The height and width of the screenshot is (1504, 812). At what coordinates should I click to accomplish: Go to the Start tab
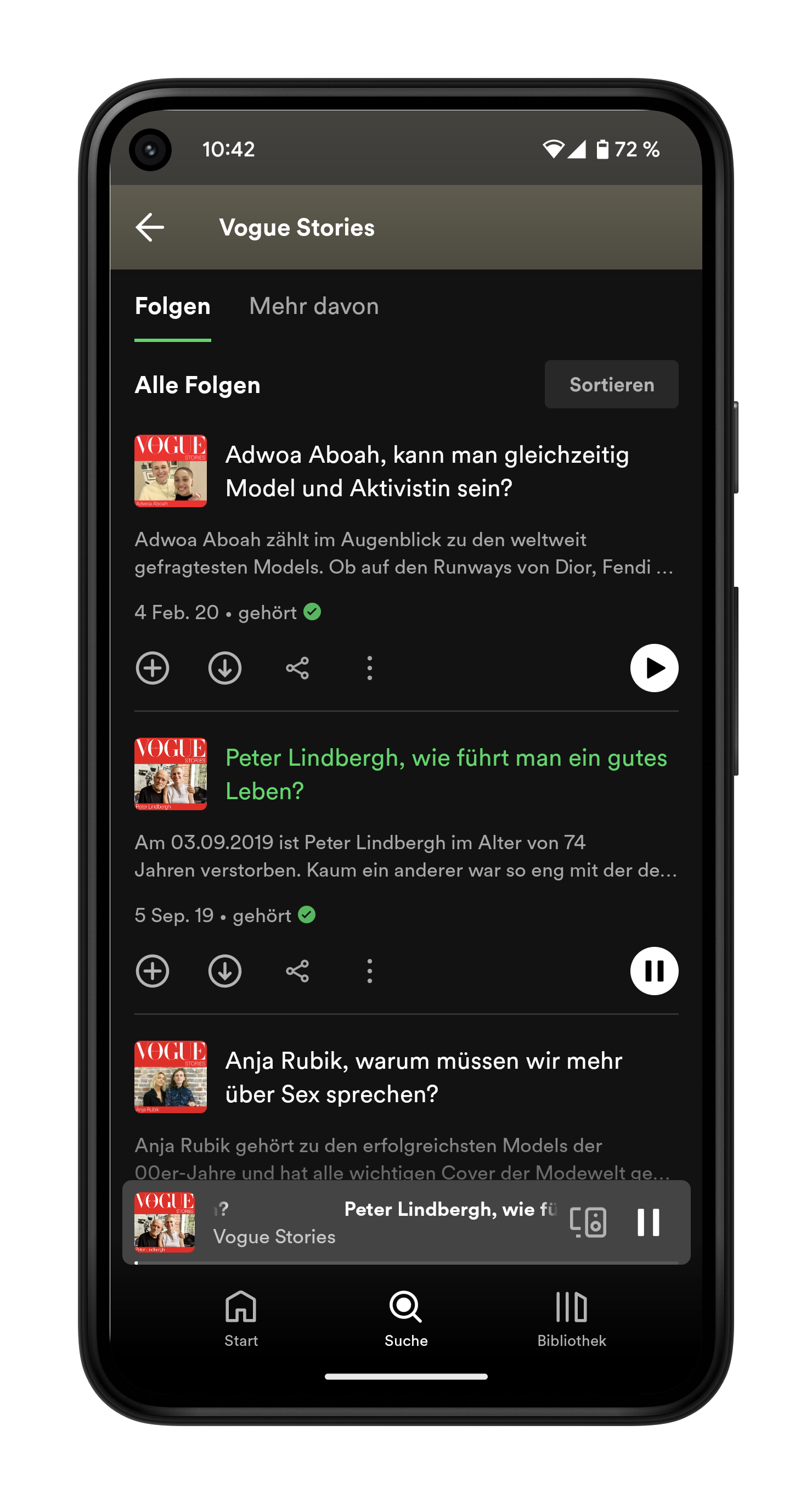pos(241,1318)
